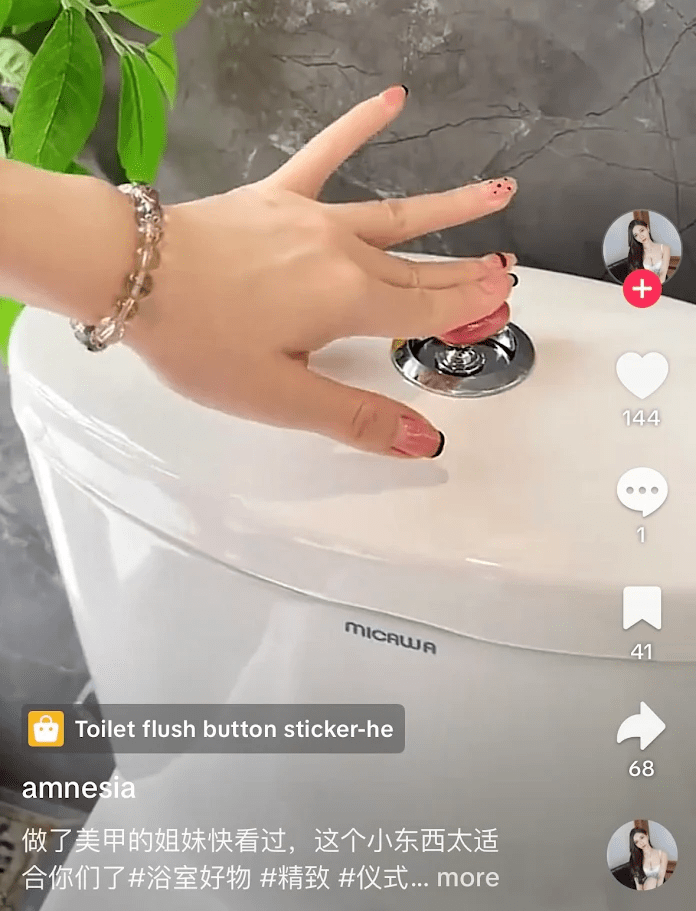Open the #浴室好物 hashtag
This screenshot has width=696, height=911.
(192, 878)
